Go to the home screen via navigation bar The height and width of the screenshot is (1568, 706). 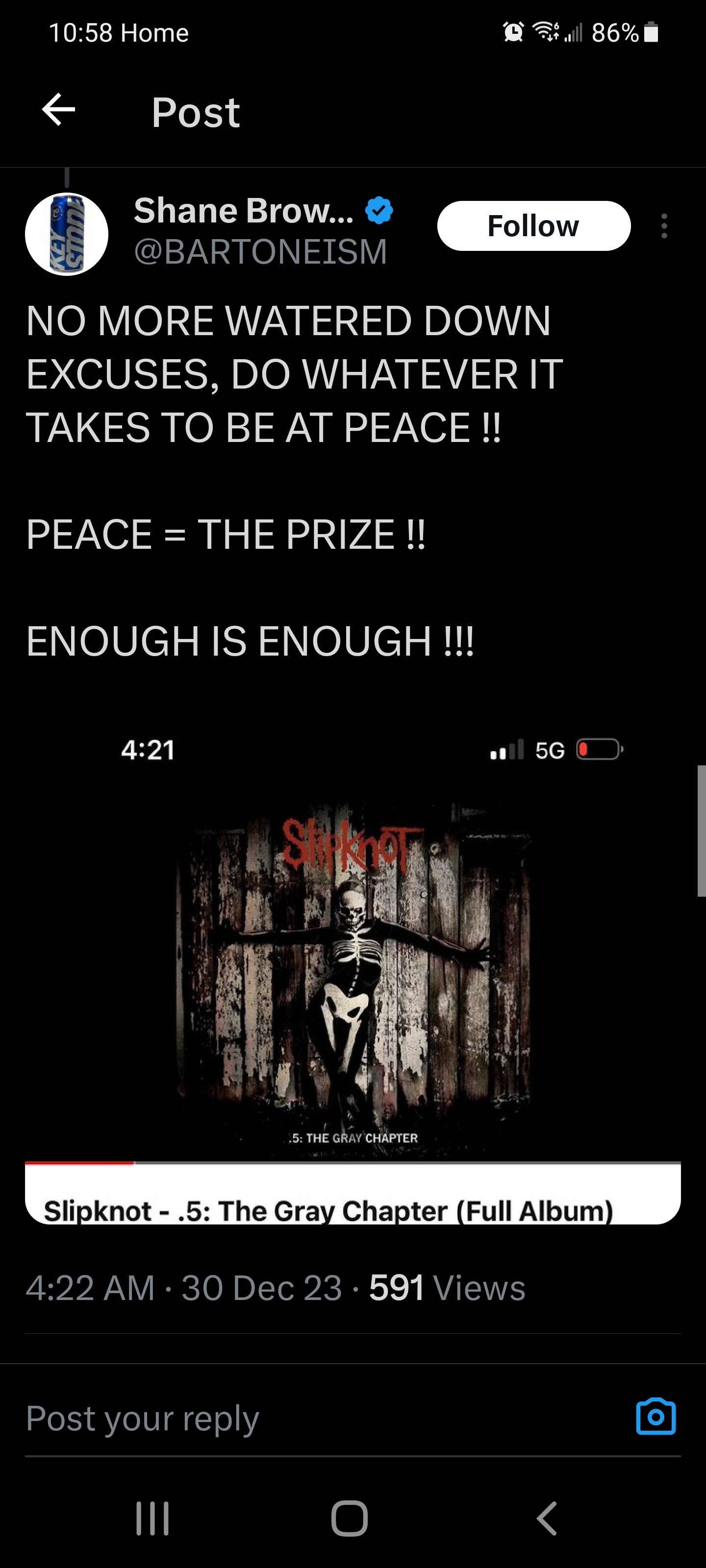tap(350, 1518)
